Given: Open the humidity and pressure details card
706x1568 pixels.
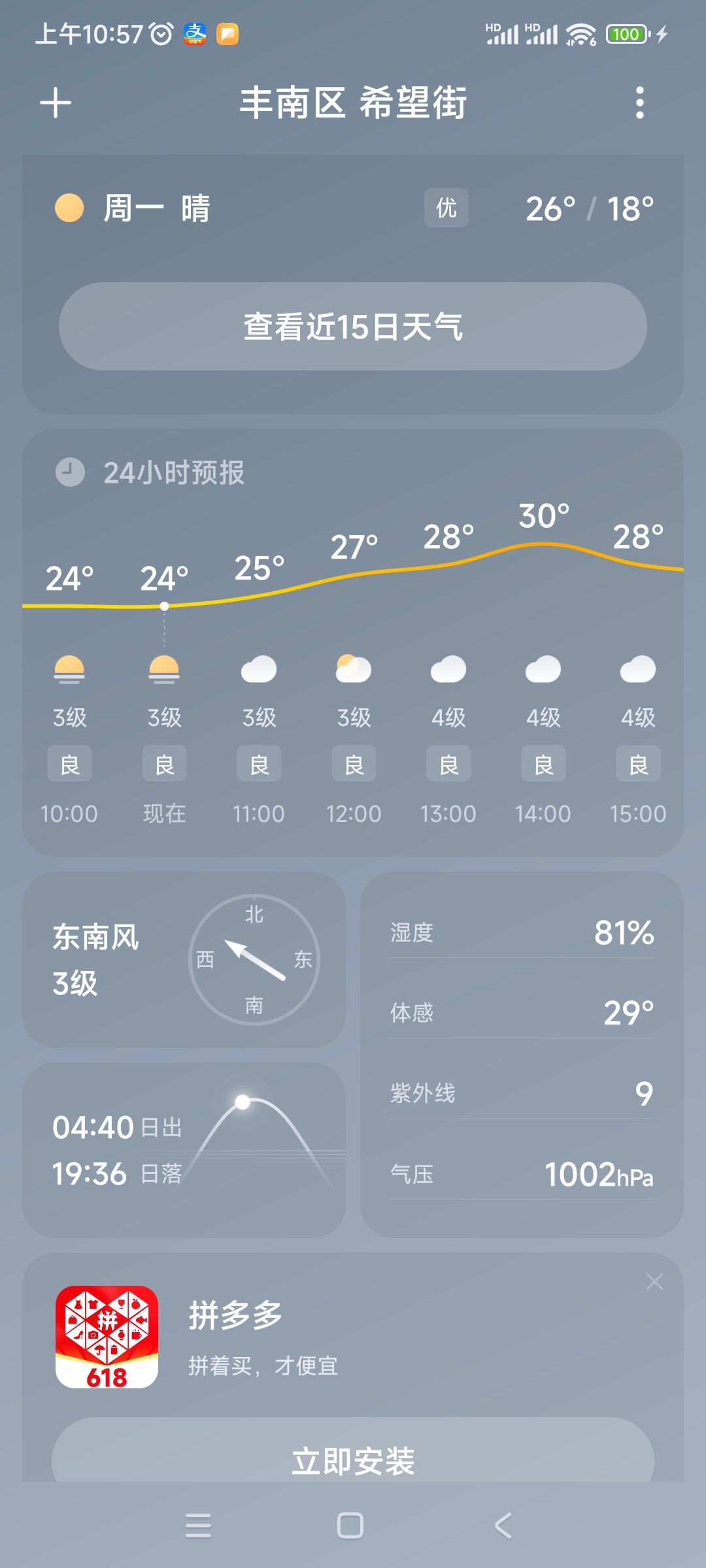Looking at the screenshot, I should [x=522, y=1054].
